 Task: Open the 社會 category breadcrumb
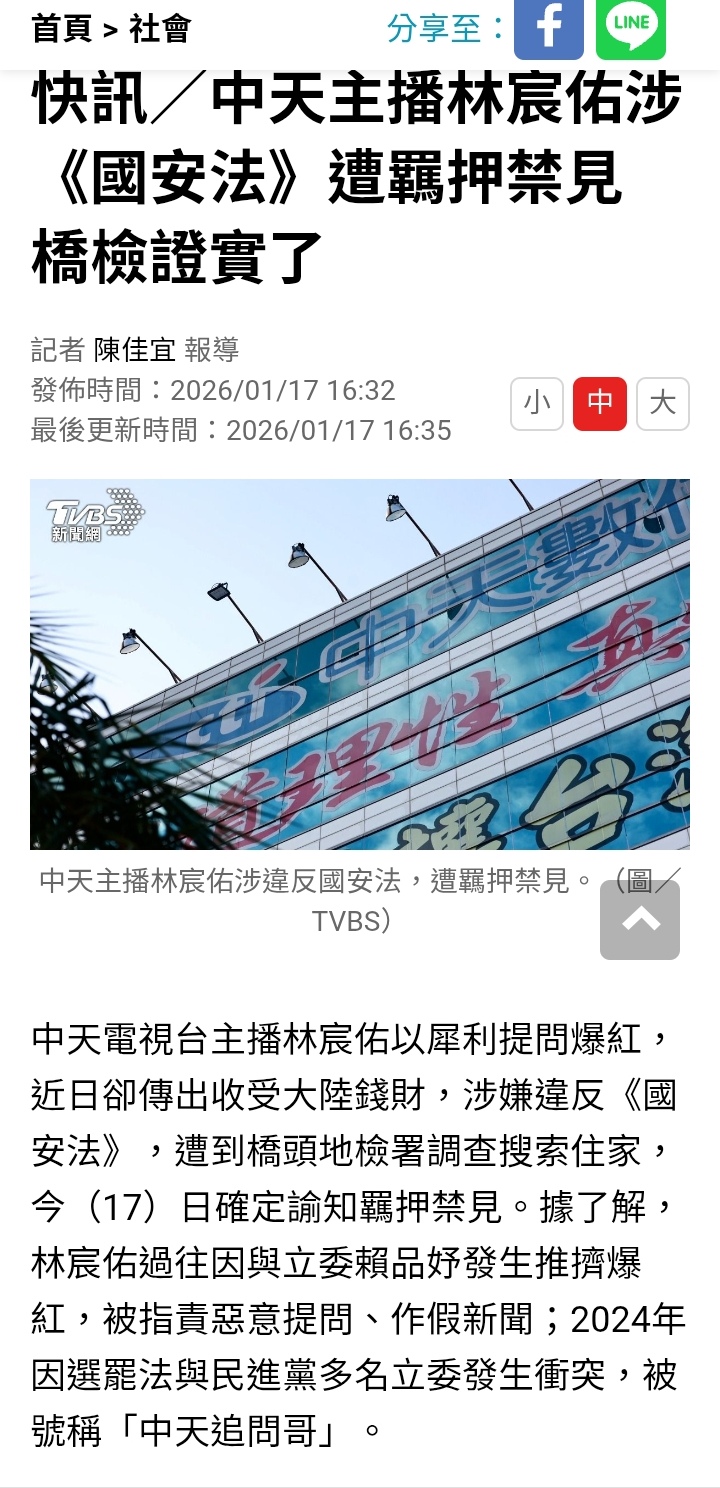(x=159, y=30)
